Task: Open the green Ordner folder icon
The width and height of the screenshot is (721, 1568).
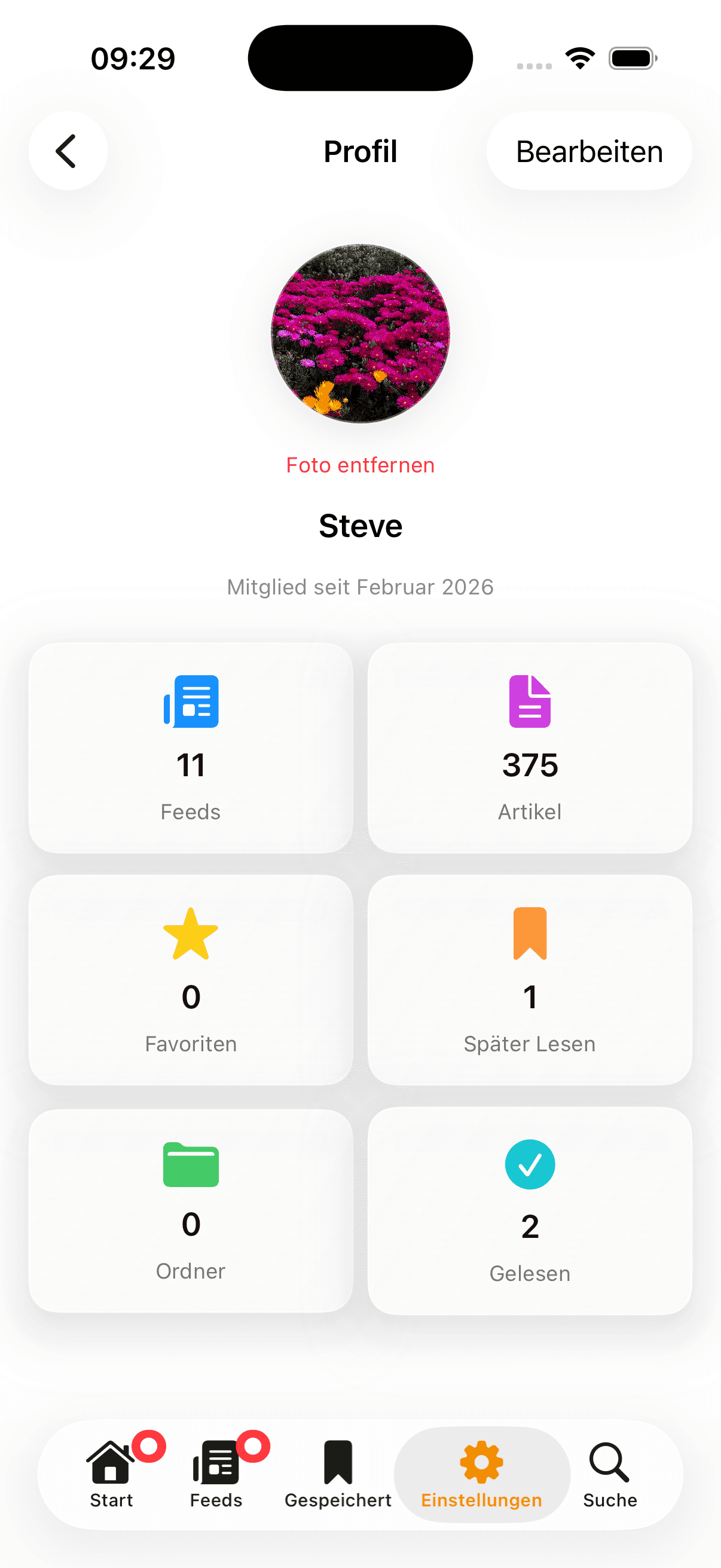Action: (x=191, y=1164)
